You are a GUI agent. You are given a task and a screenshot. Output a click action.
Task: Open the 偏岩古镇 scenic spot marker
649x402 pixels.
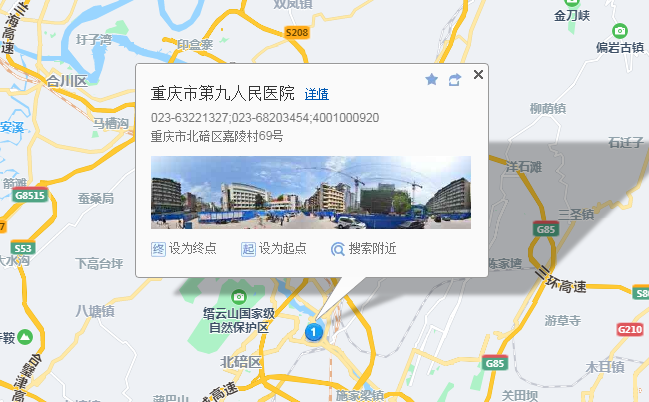tap(620, 31)
